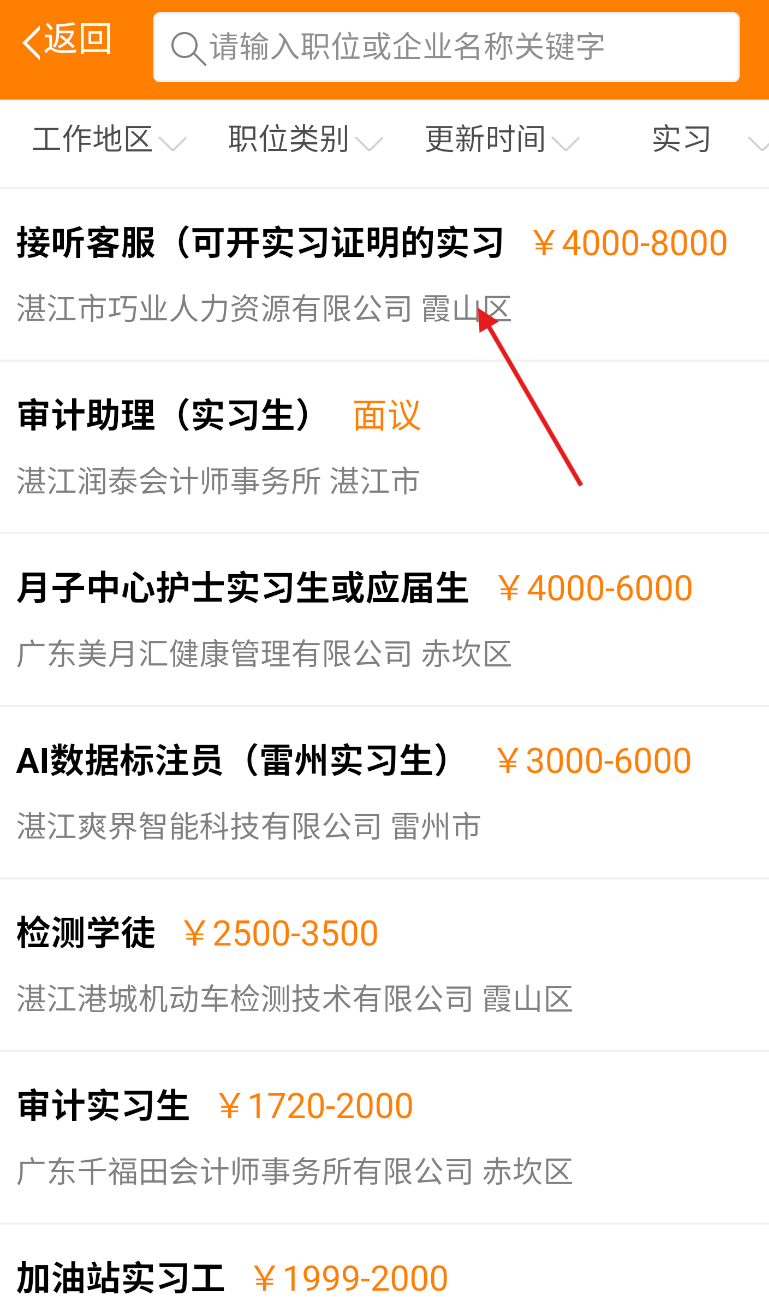This screenshot has height=1315, width=769.
Task: Open the 接听客服 job listing
Action: point(384,275)
